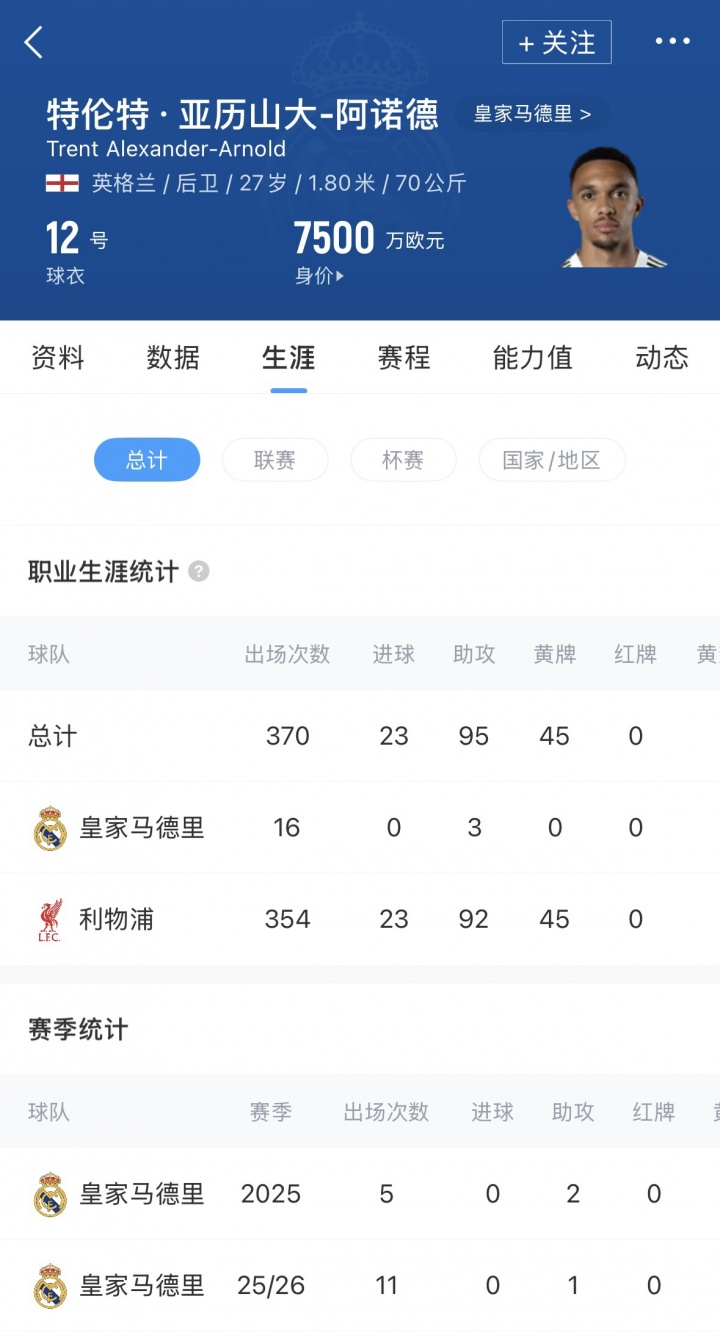
Task: Tap the help icon beside 职业生涯统计
Action: (x=199, y=572)
